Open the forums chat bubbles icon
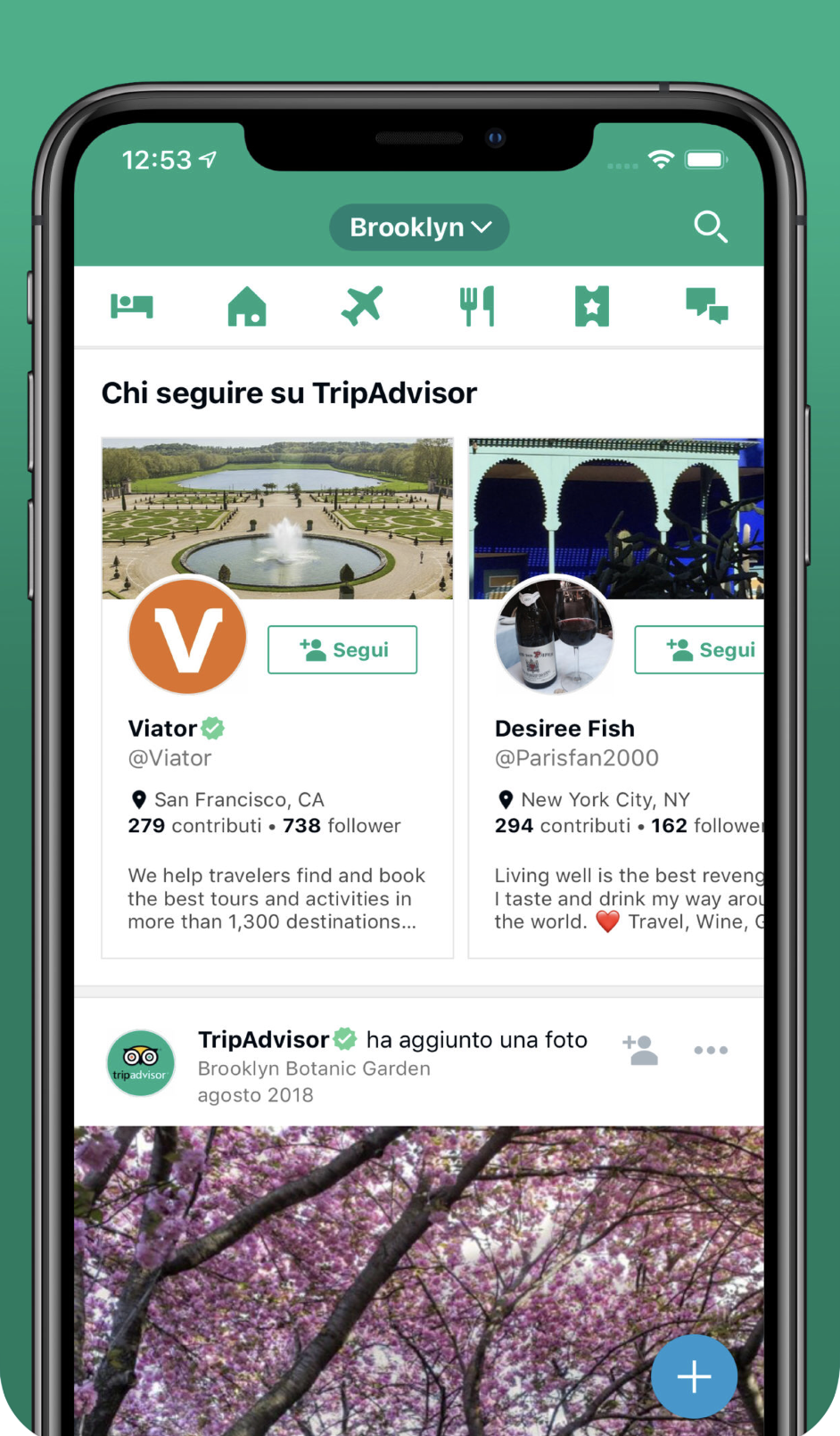The image size is (840, 1436). [707, 306]
